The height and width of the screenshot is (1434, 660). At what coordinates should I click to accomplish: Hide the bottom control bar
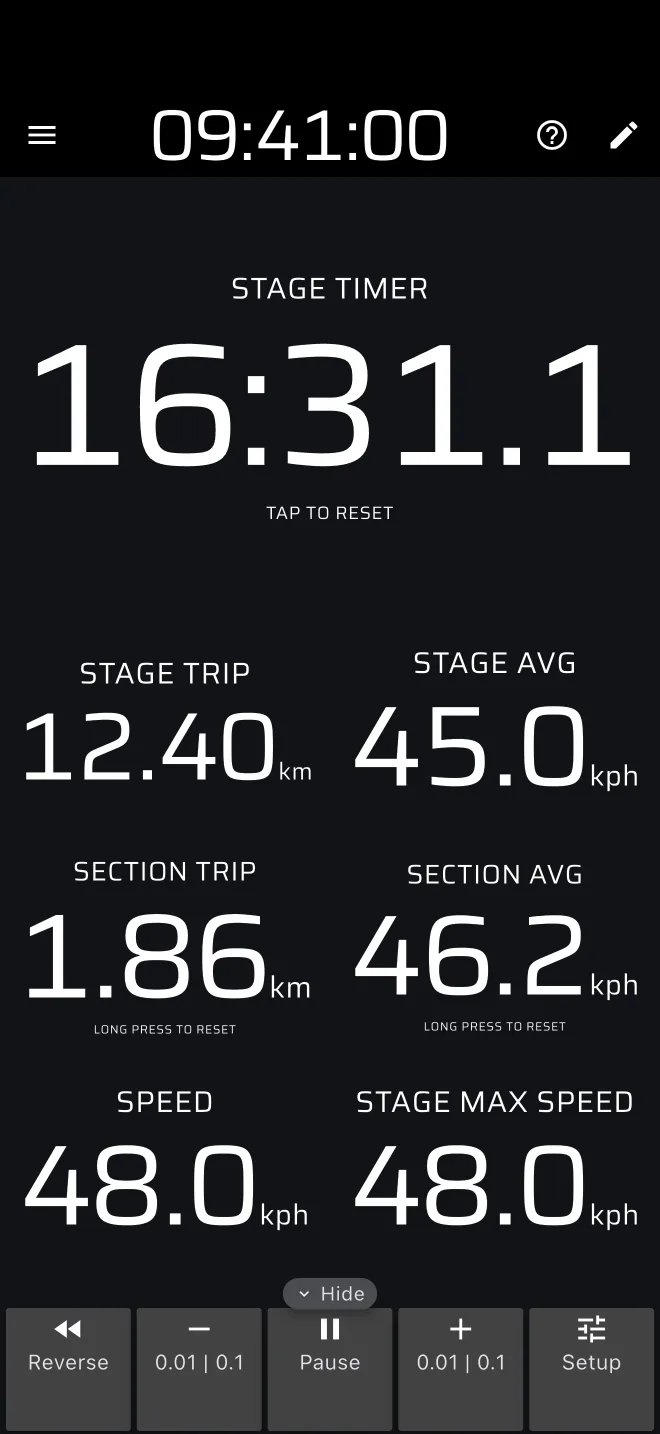tap(330, 1294)
